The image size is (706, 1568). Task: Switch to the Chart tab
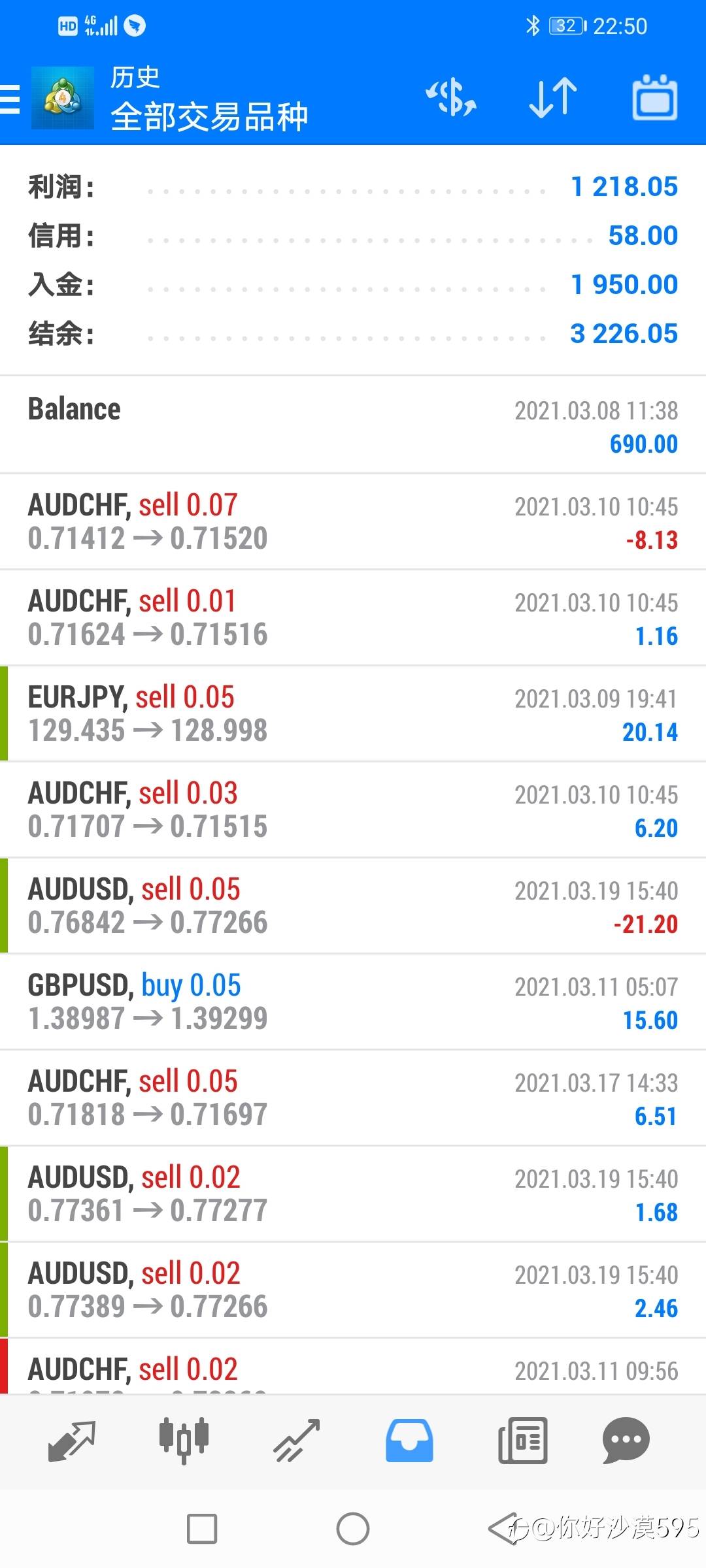(x=184, y=1440)
